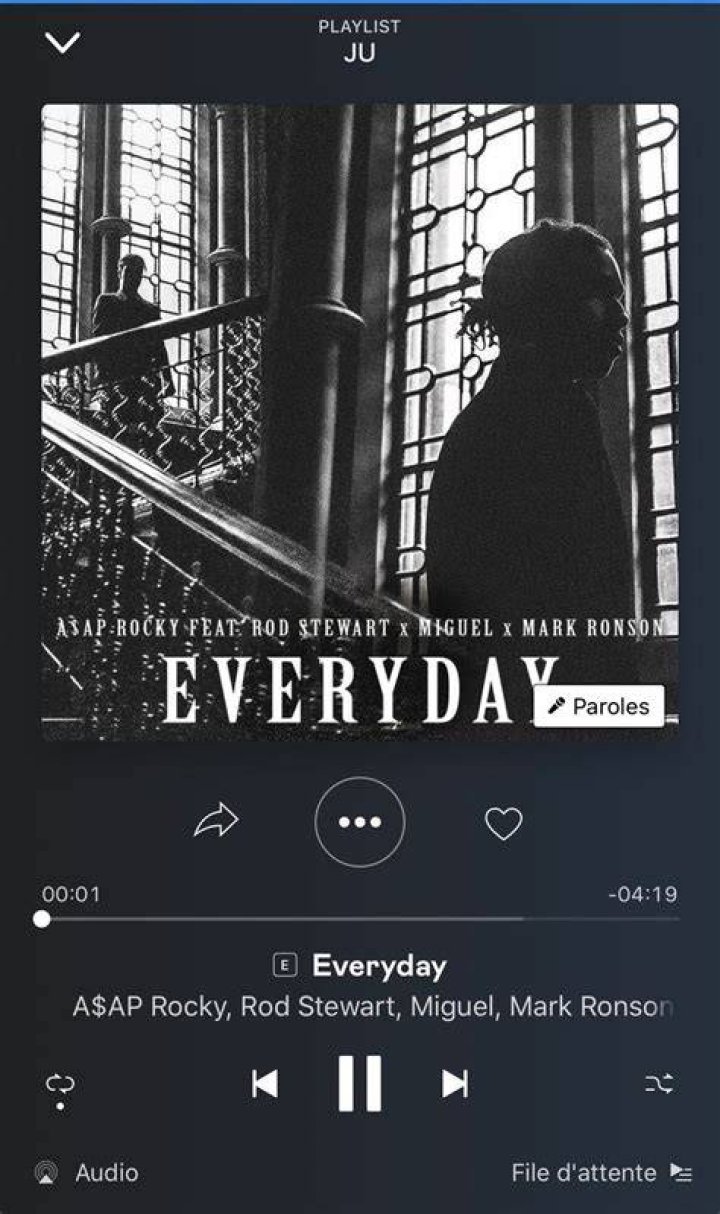This screenshot has height=1214, width=720.
Task: Like the track with the heart icon
Action: pos(503,823)
